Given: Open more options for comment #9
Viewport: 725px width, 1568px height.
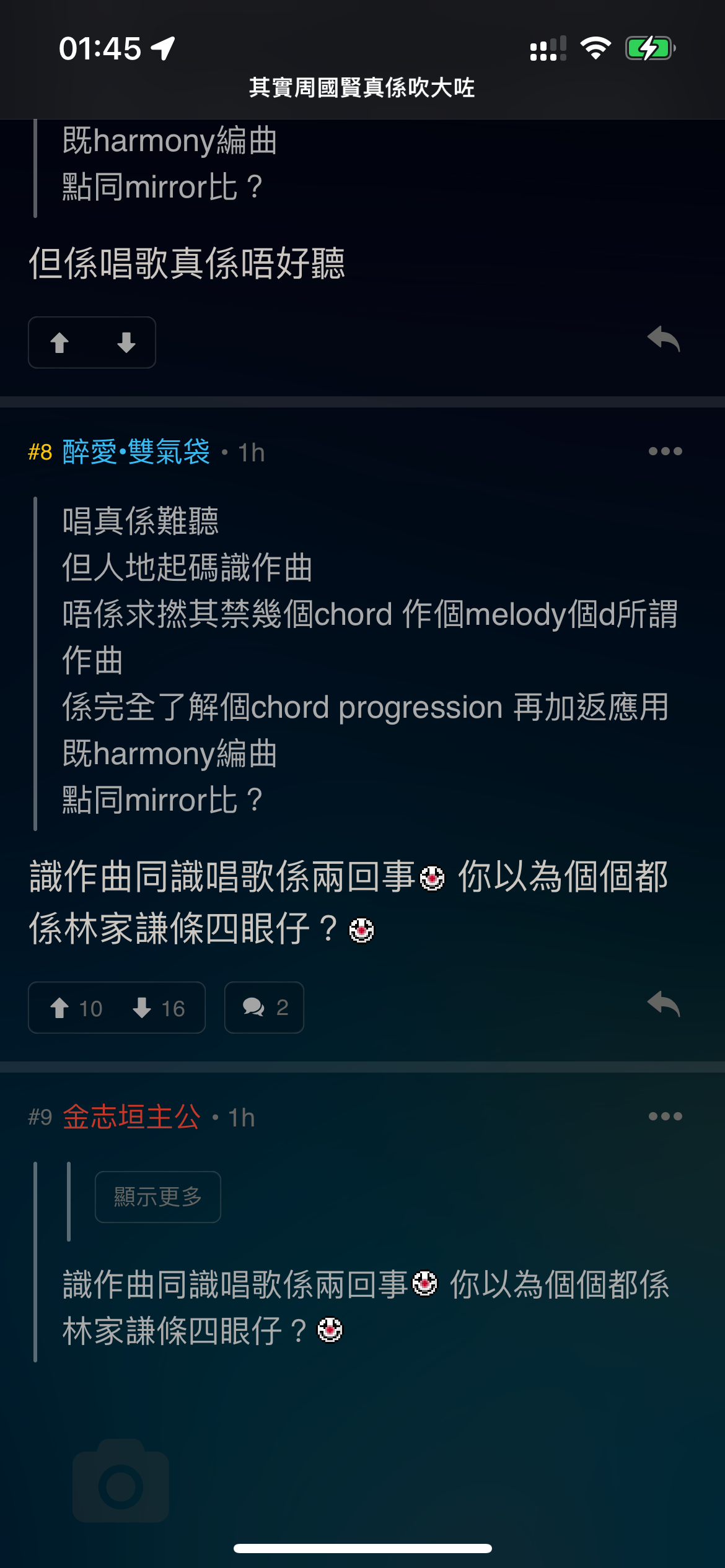Looking at the screenshot, I should coord(665,1117).
